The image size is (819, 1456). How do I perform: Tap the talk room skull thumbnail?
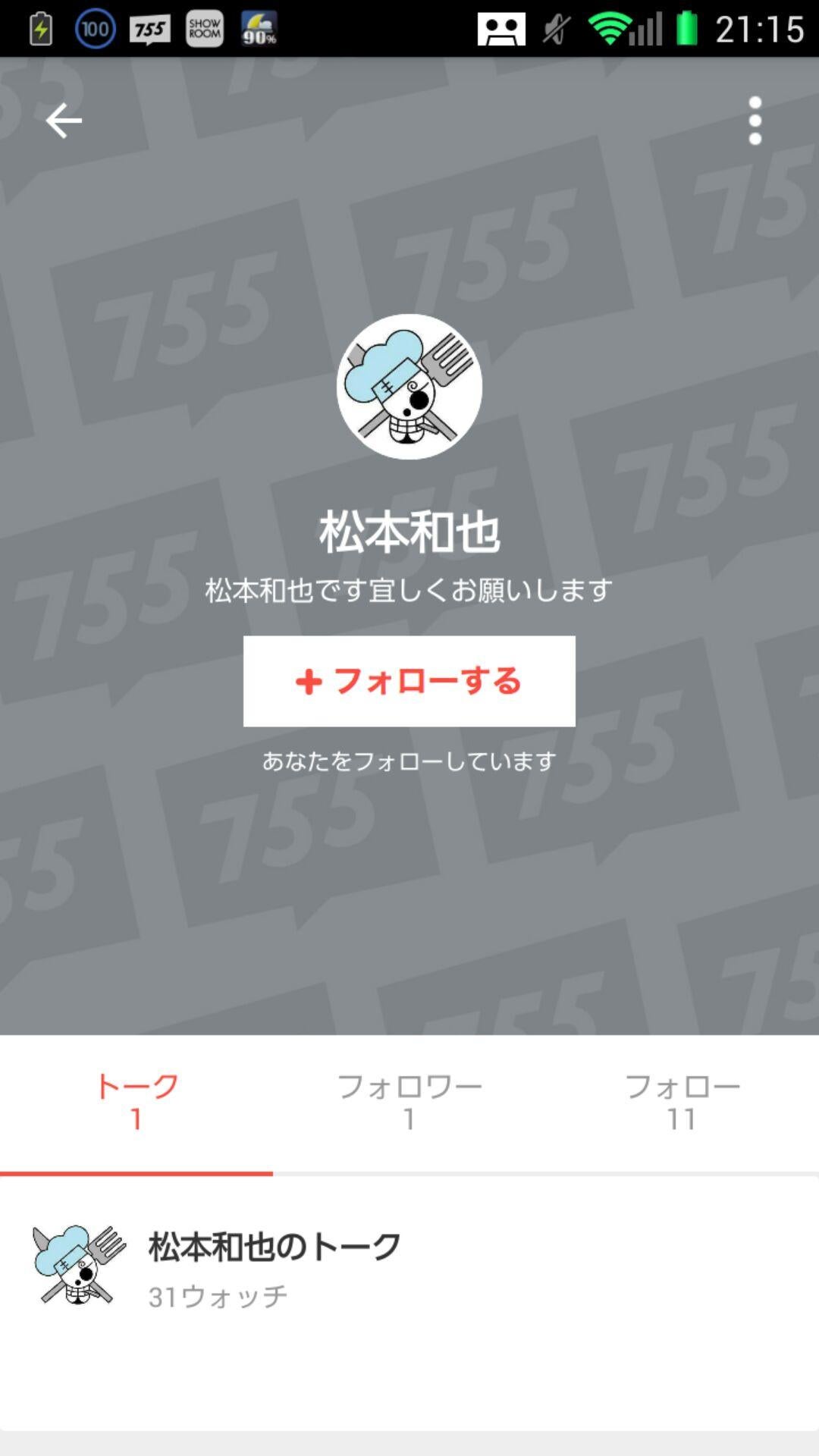click(x=76, y=1265)
